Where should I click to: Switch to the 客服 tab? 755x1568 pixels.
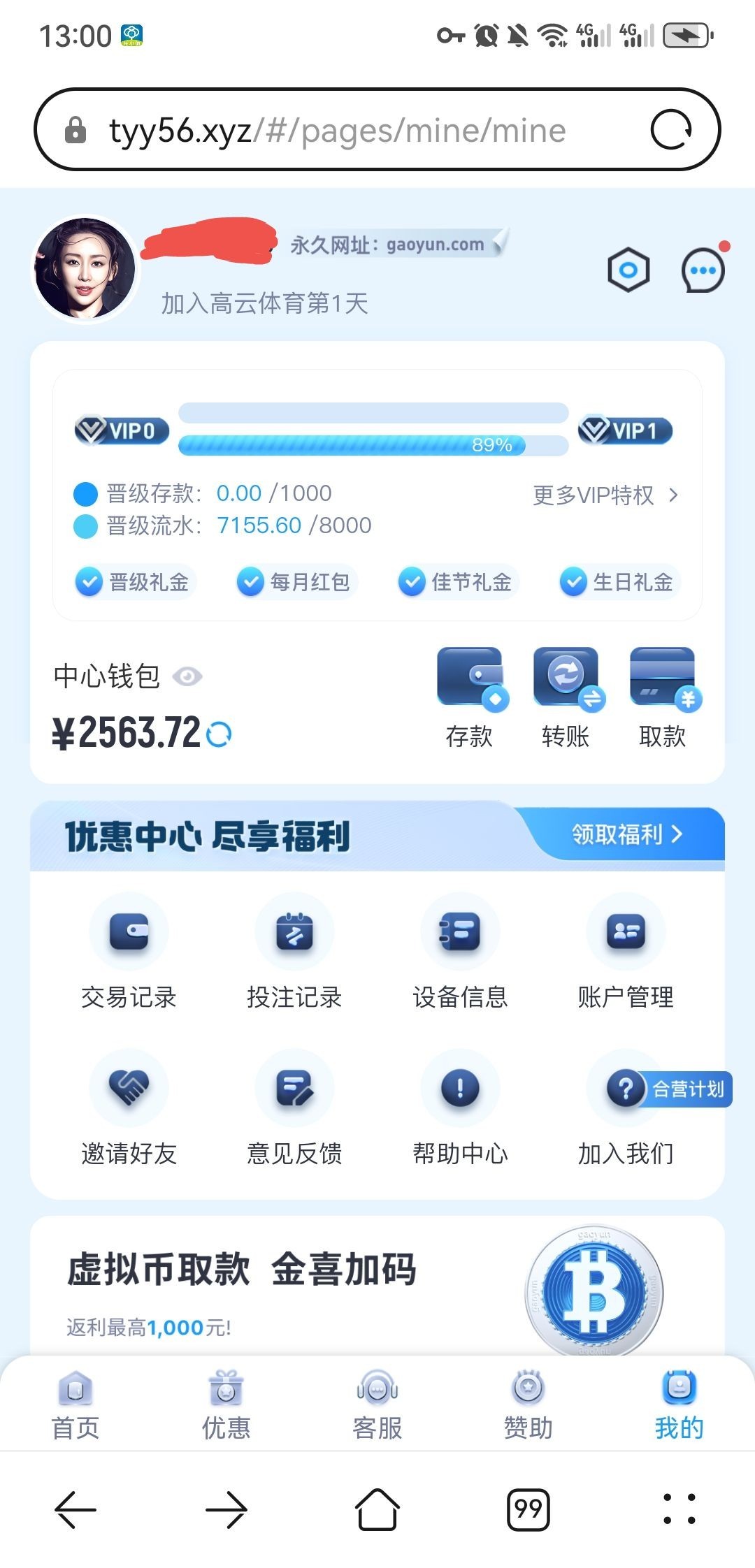click(x=377, y=1404)
